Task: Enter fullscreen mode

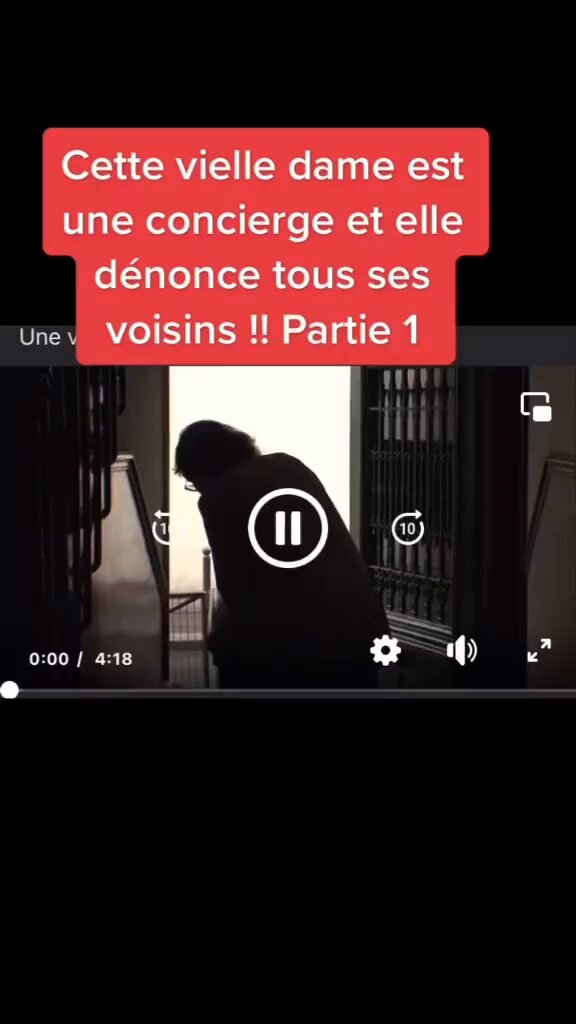Action: pos(539,650)
